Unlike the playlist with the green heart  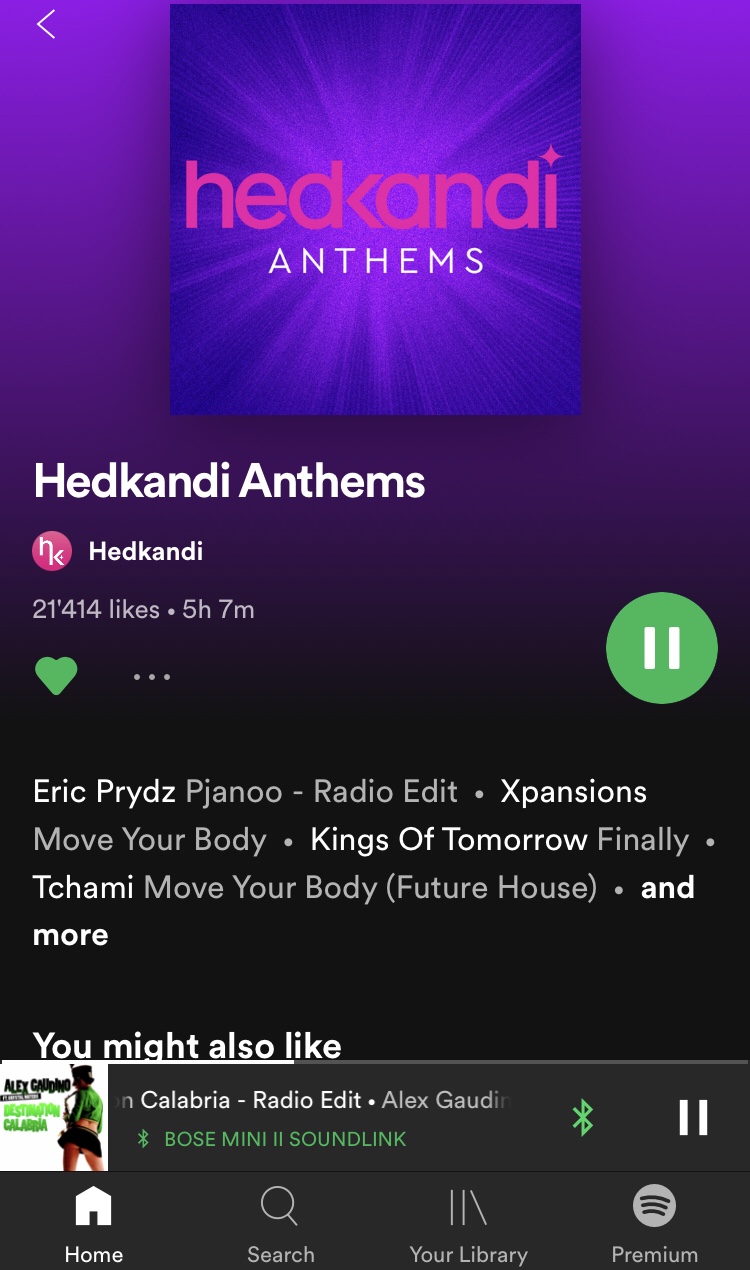click(56, 676)
